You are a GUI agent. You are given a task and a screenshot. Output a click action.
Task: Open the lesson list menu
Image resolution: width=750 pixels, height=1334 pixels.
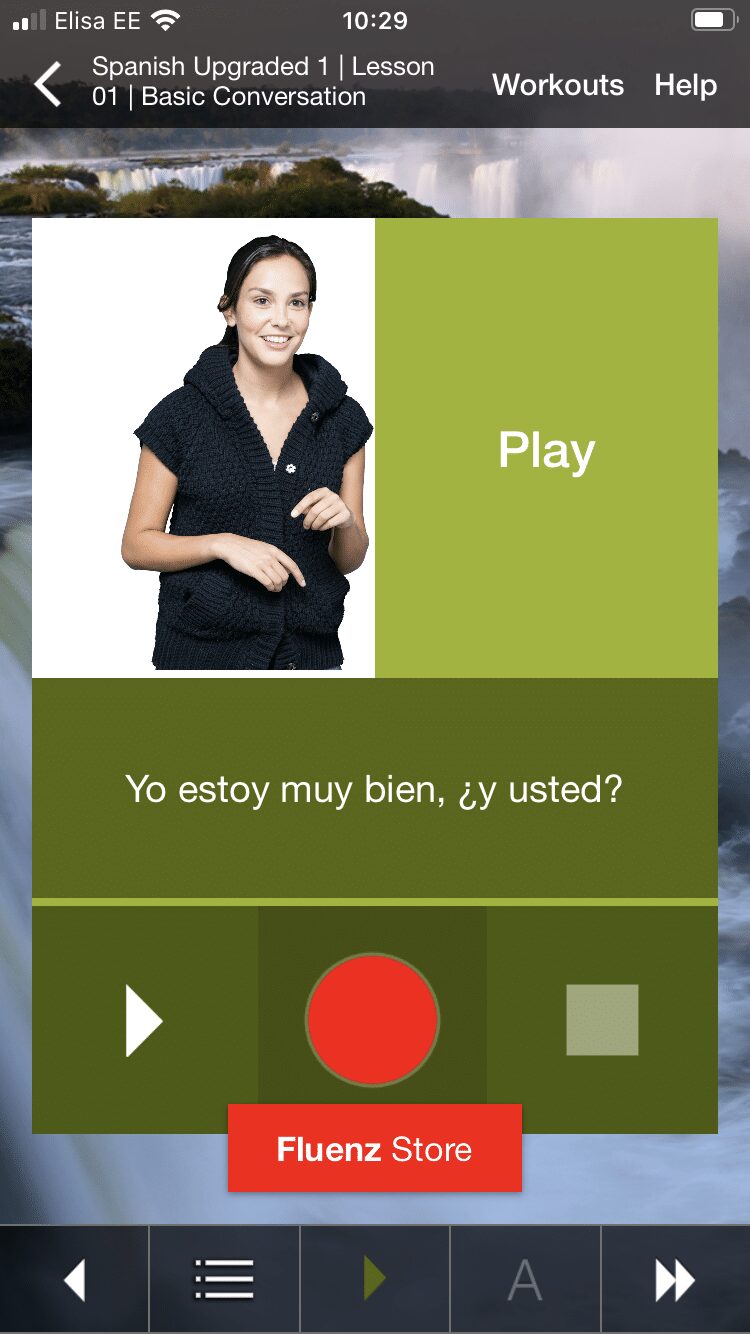click(224, 1280)
